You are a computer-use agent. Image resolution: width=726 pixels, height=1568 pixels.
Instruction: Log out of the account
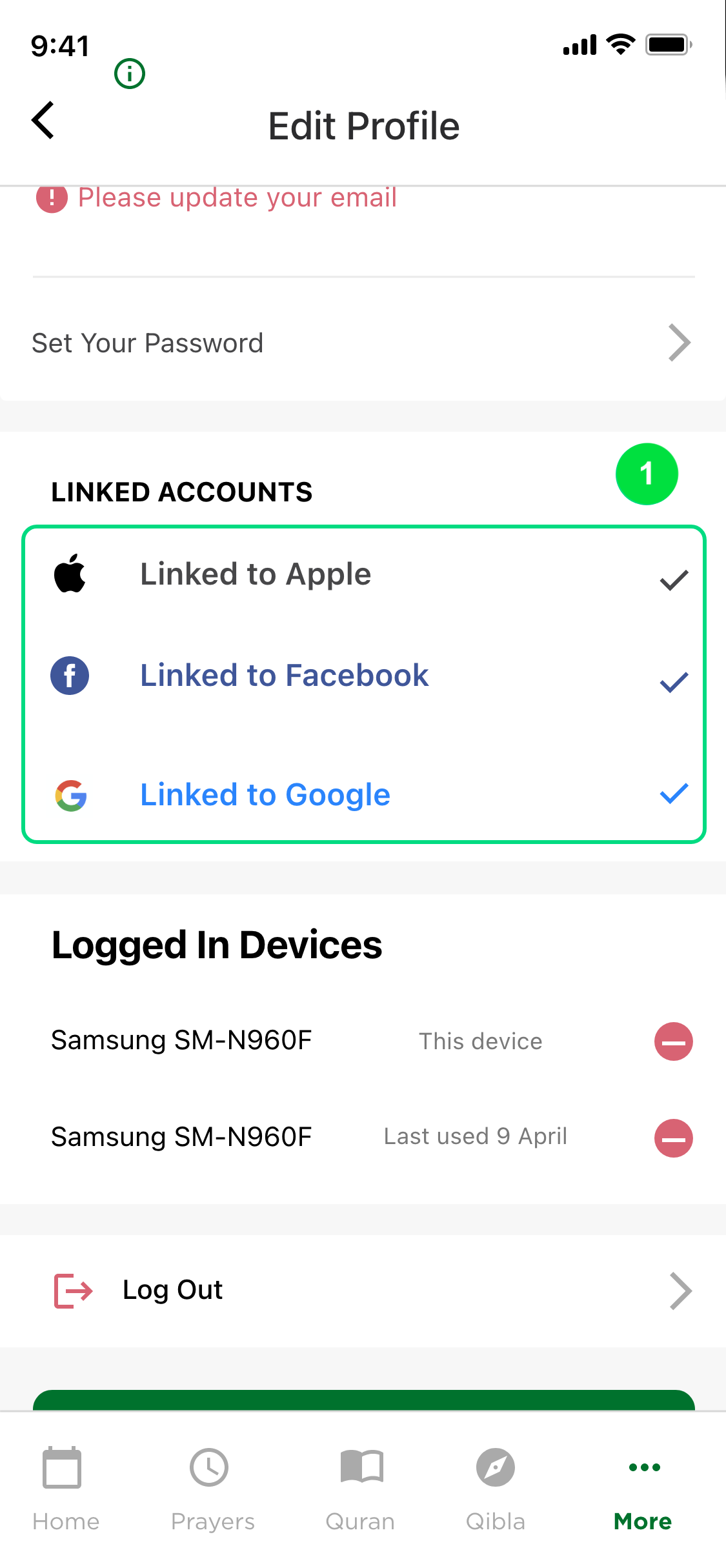363,1291
